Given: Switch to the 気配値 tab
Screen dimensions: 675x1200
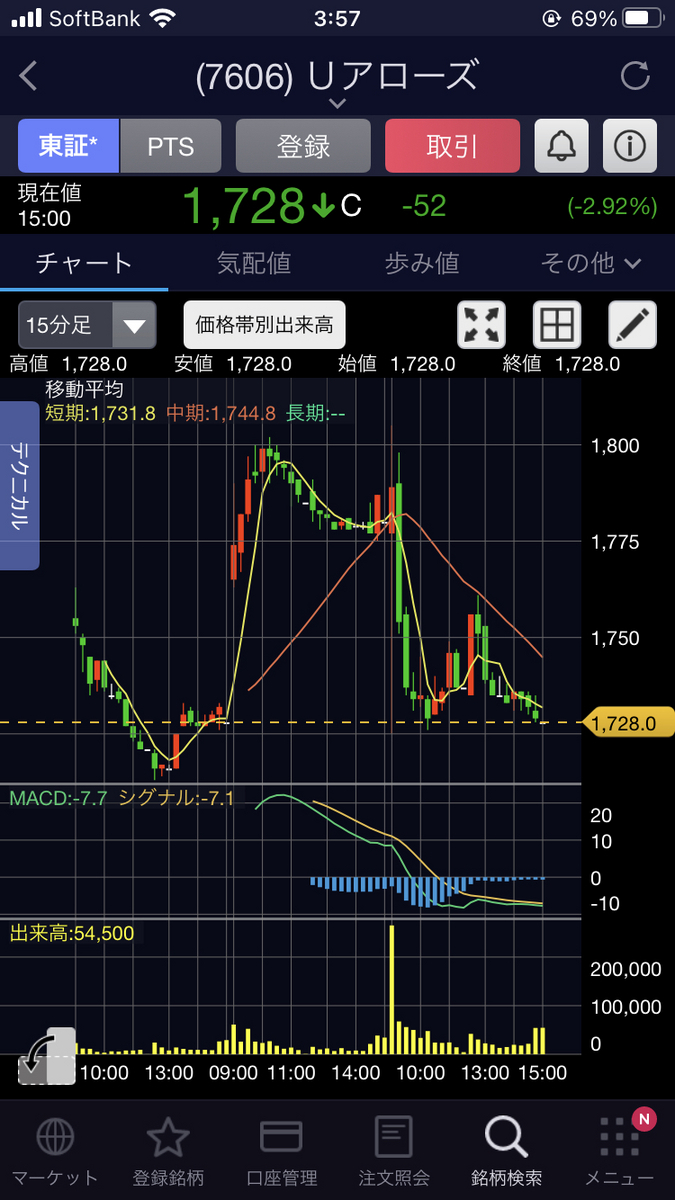Looking at the screenshot, I should (x=253, y=263).
